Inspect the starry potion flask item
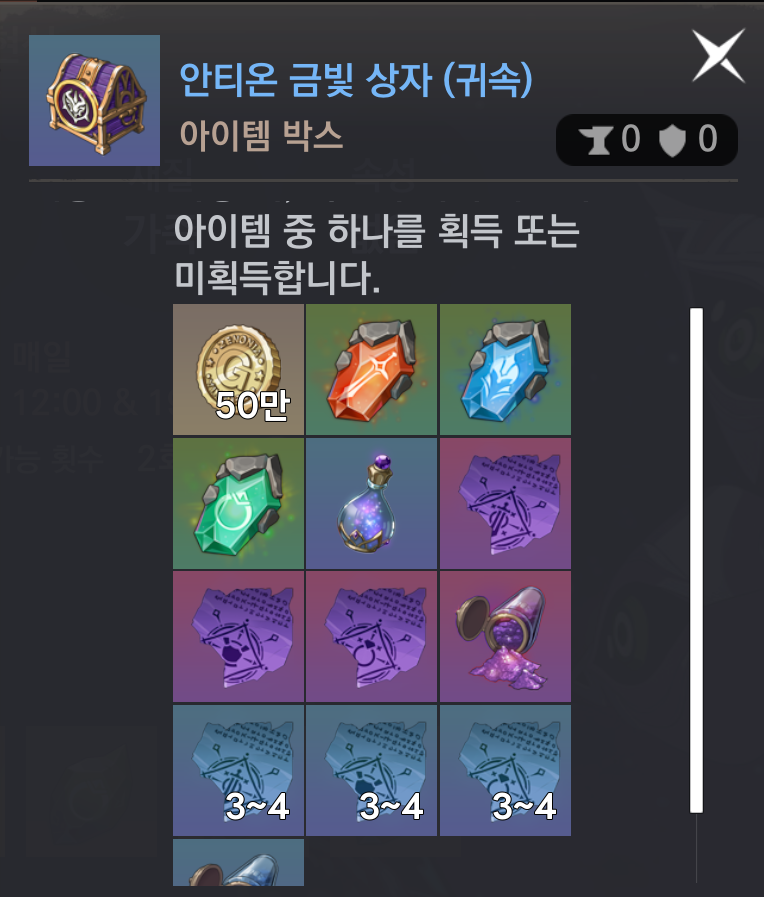Screen dimensions: 764x897 [x=371, y=503]
